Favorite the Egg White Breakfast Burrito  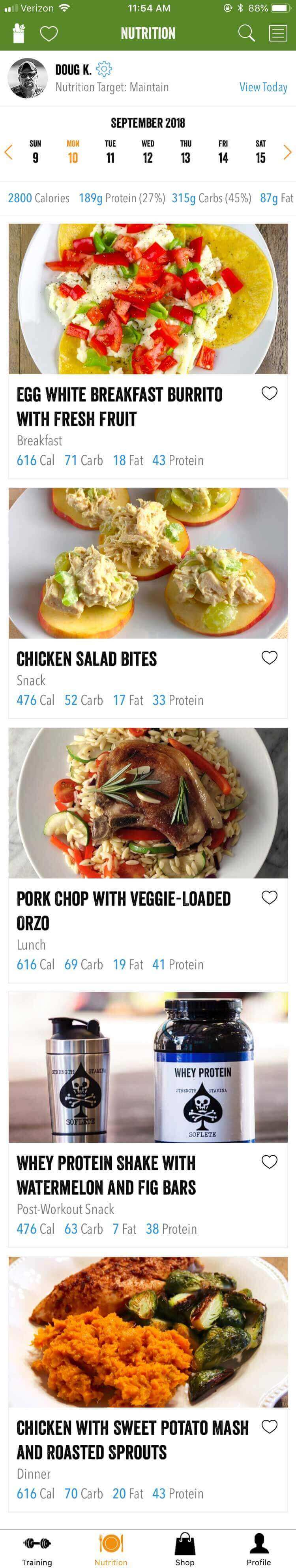(x=269, y=393)
